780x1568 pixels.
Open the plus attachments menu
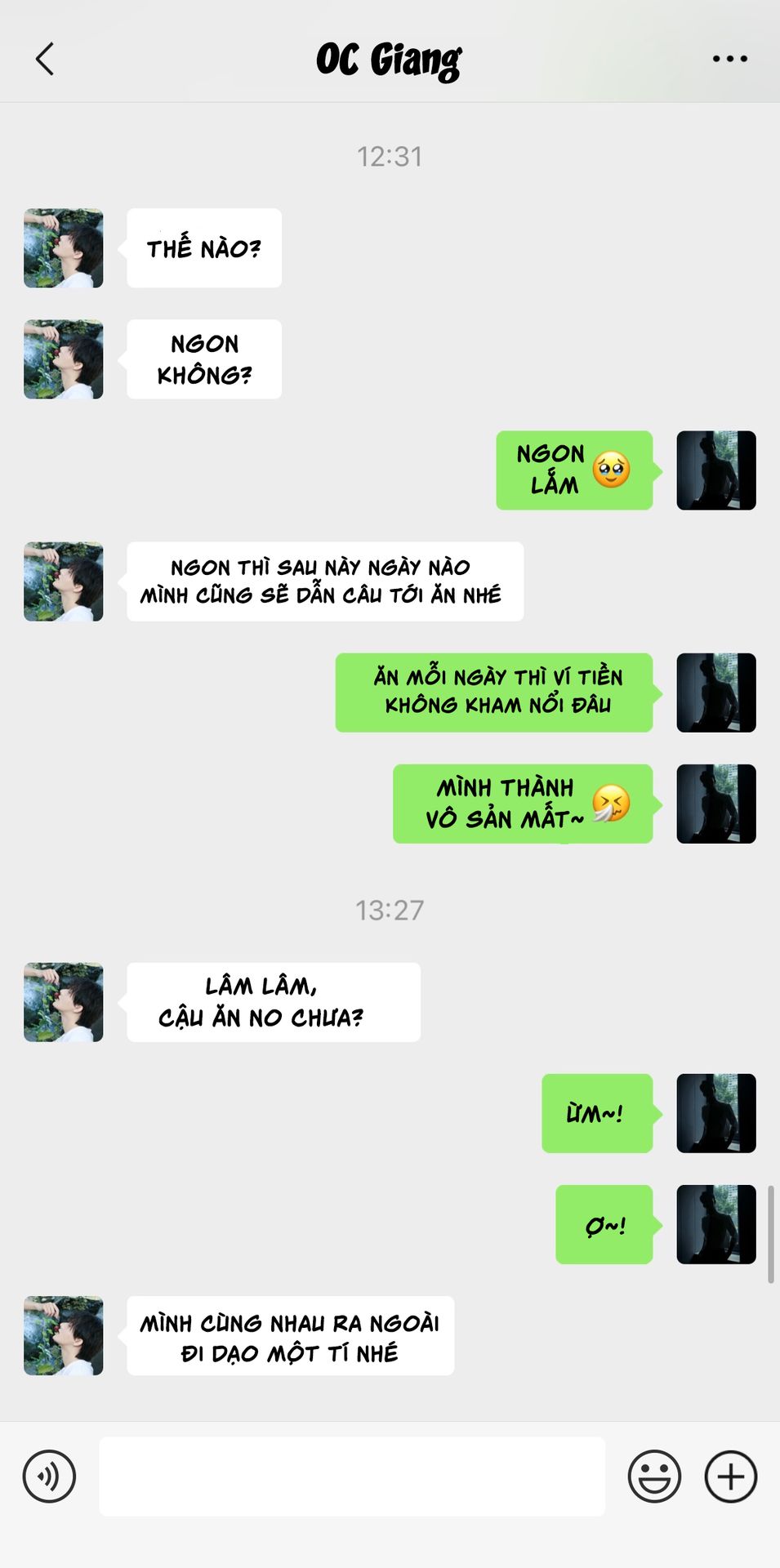click(x=731, y=1477)
